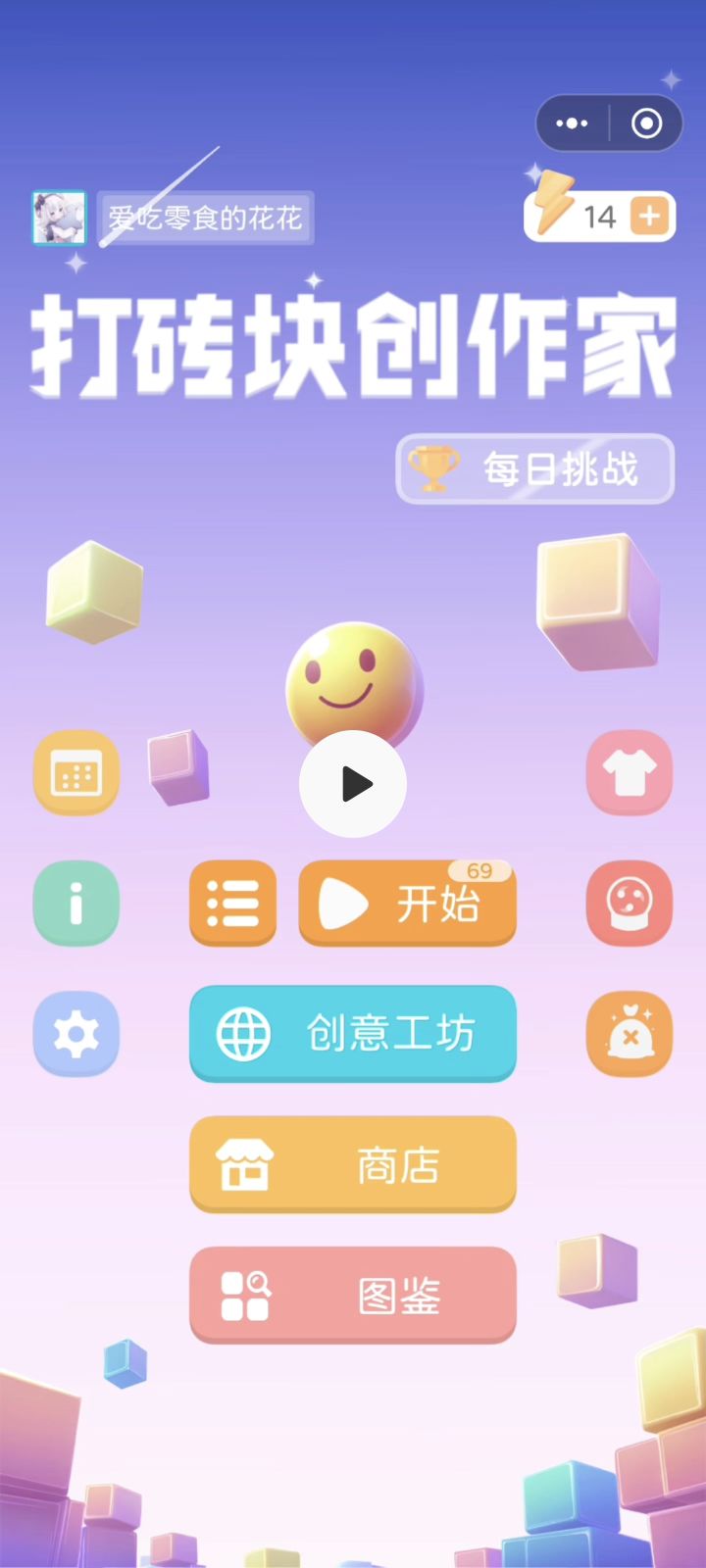Play the video with the center play button

pyautogui.click(x=353, y=782)
